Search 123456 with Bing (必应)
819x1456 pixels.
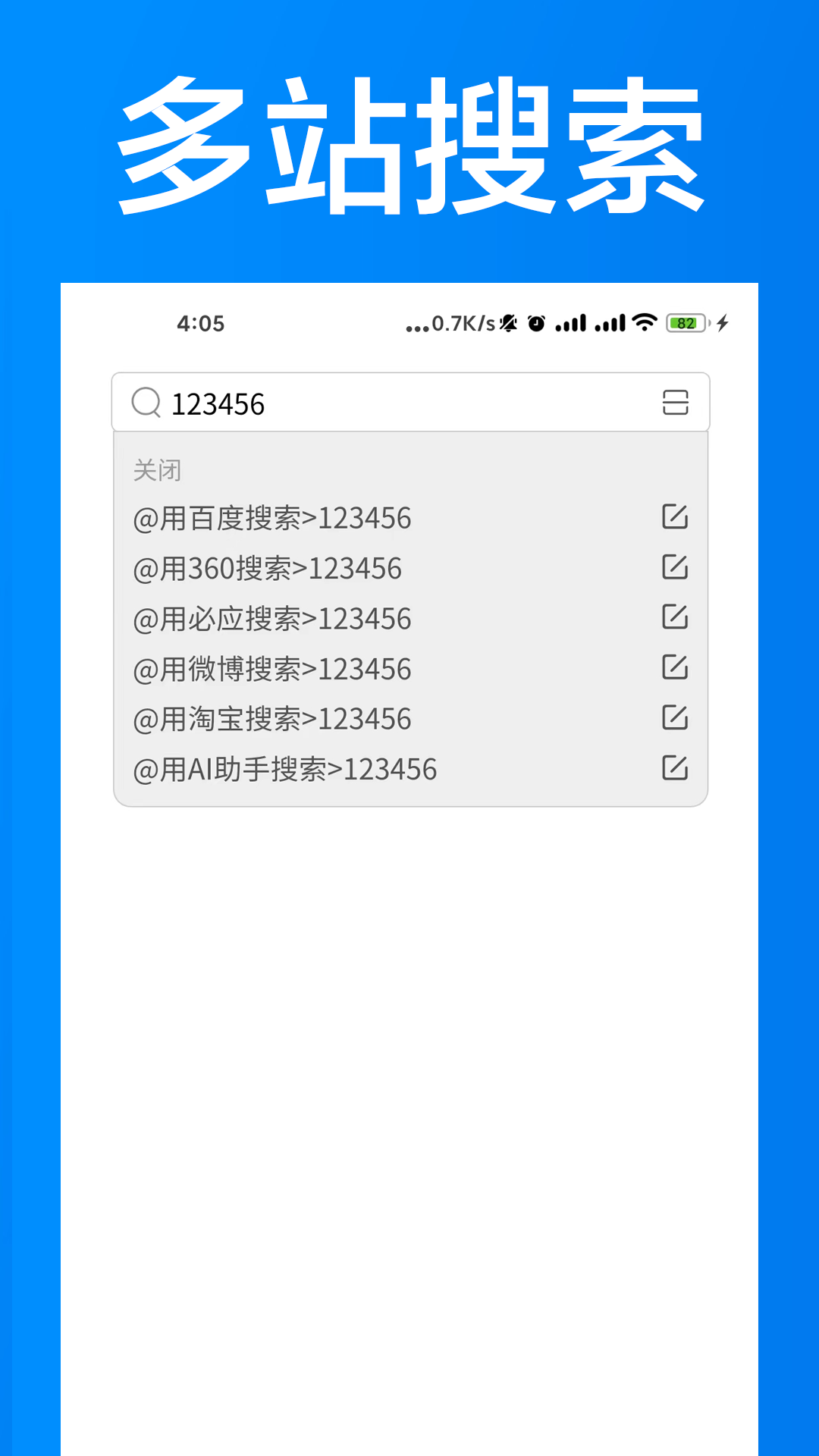coord(273,618)
